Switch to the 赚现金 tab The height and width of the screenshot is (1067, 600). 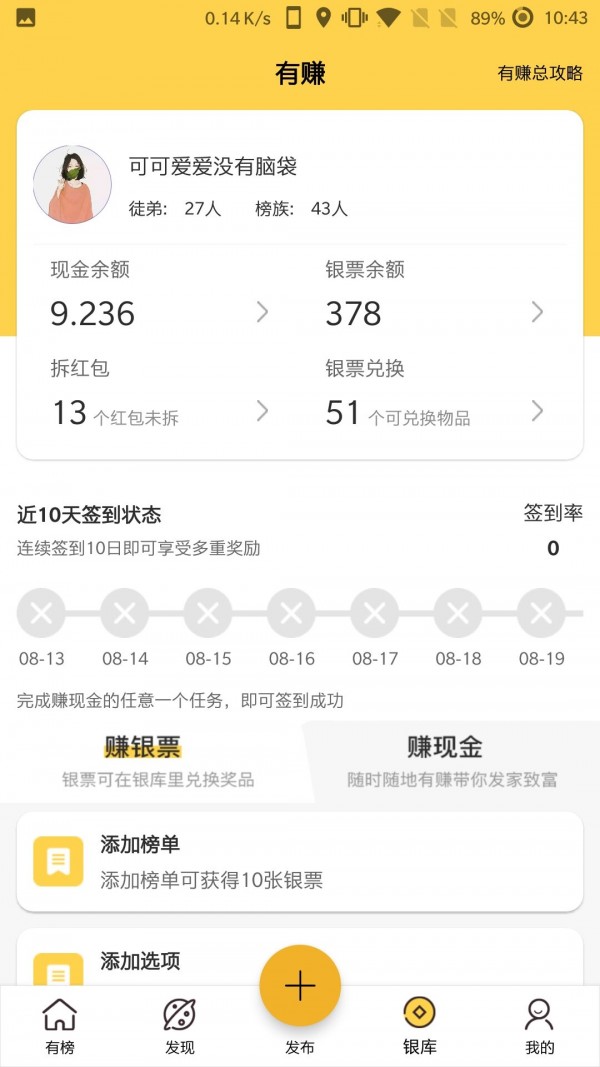(x=445, y=761)
